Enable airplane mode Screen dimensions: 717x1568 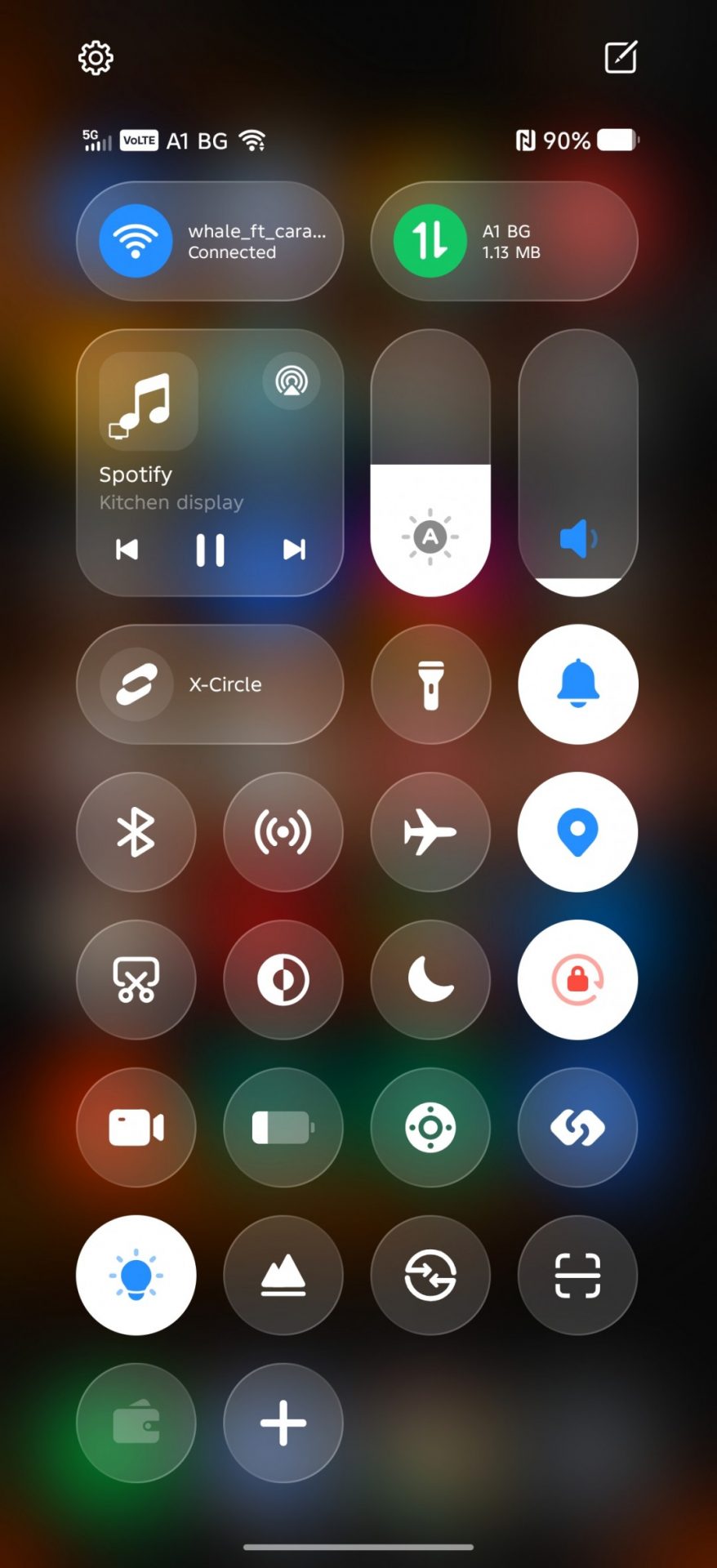pos(430,832)
